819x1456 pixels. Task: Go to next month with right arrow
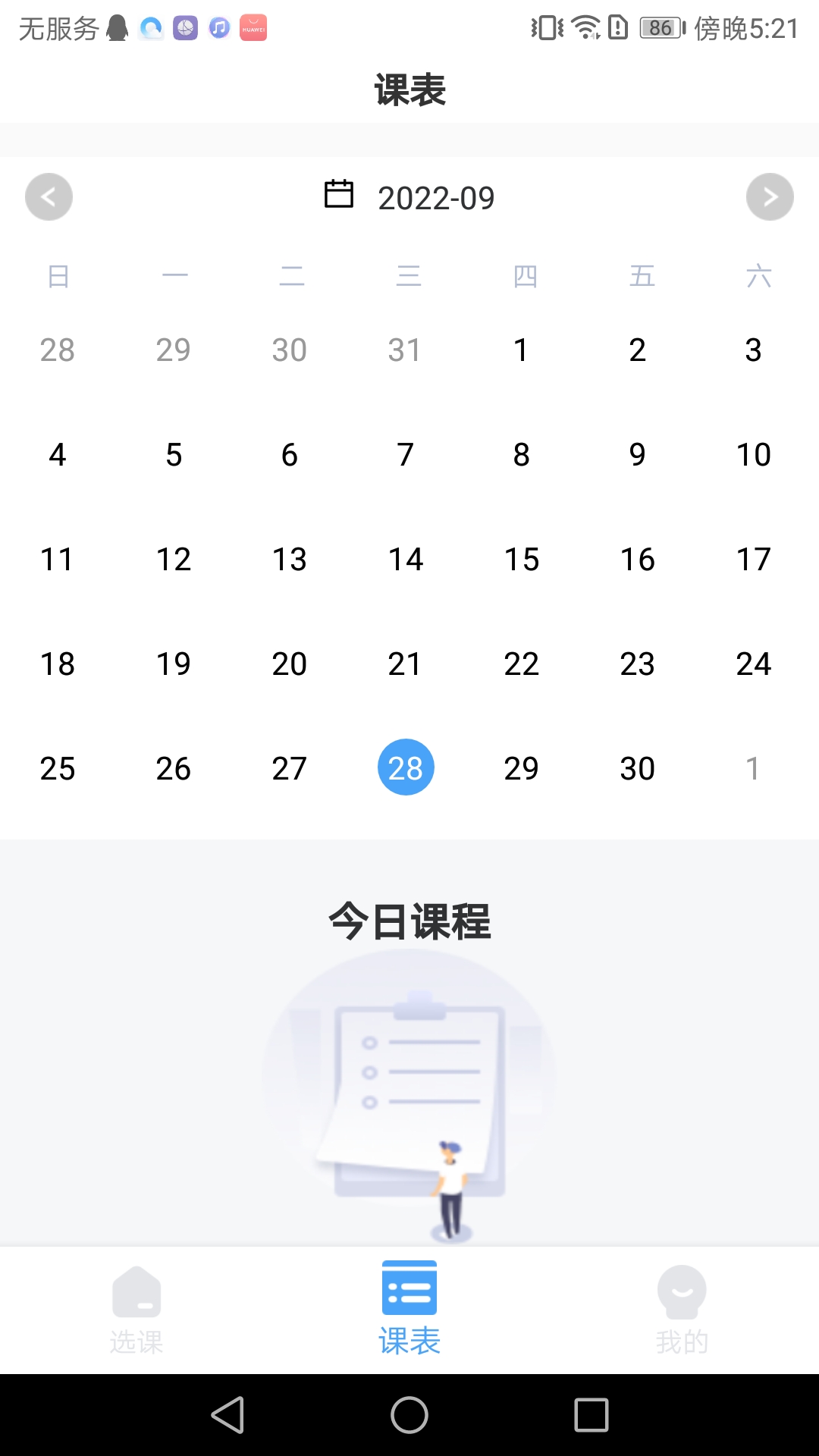click(770, 196)
